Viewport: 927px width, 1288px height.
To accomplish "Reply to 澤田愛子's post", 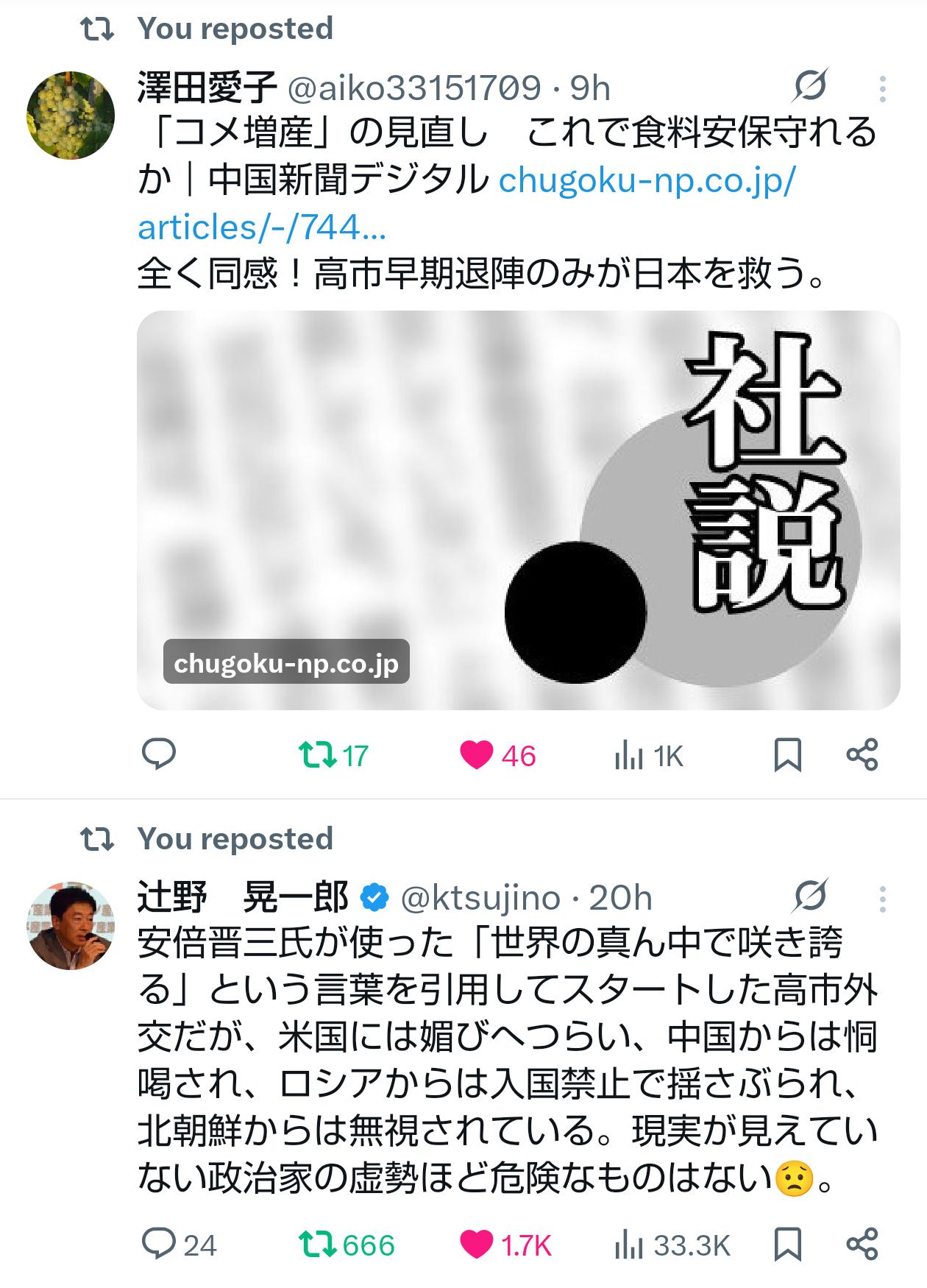I will pyautogui.click(x=158, y=754).
